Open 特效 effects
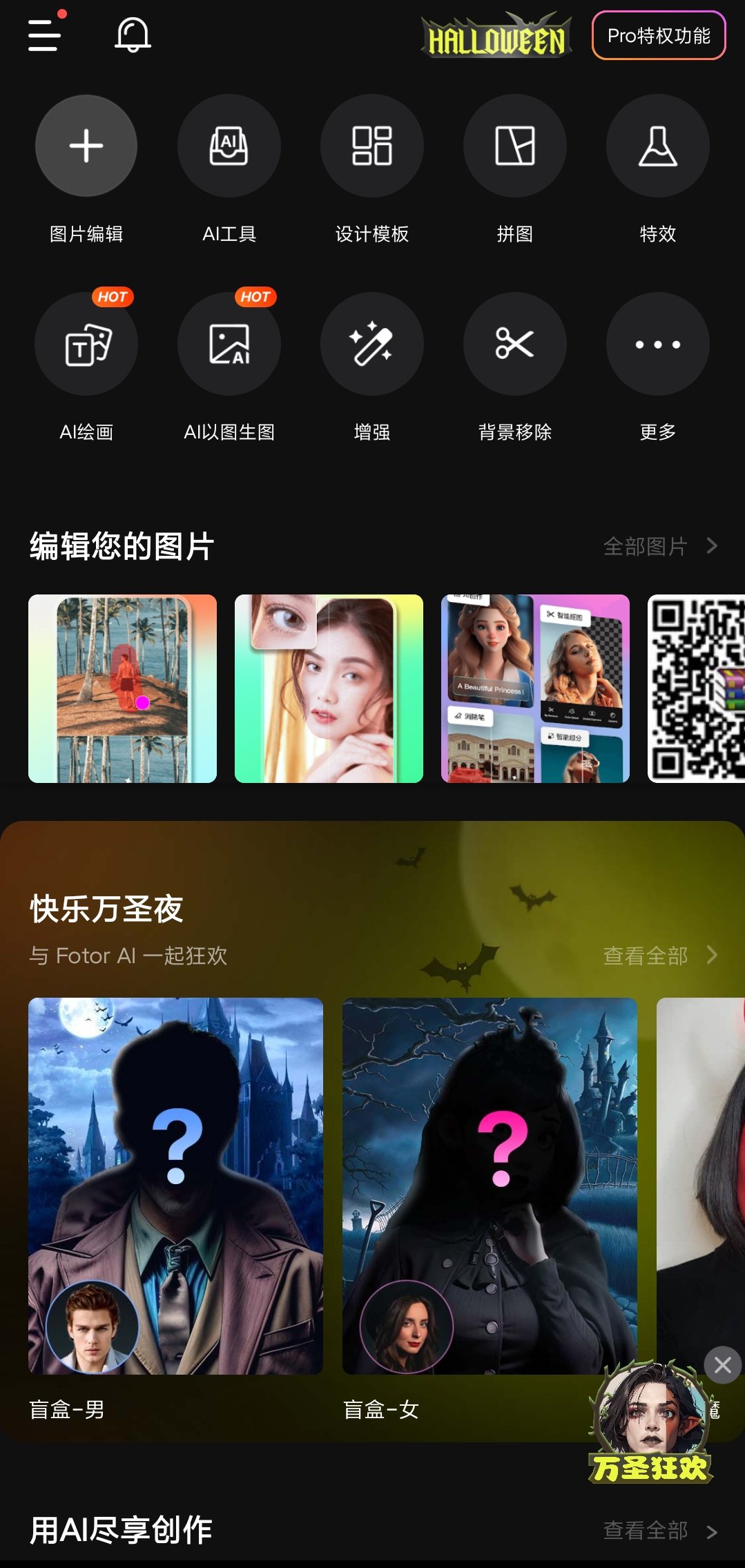 tap(658, 146)
